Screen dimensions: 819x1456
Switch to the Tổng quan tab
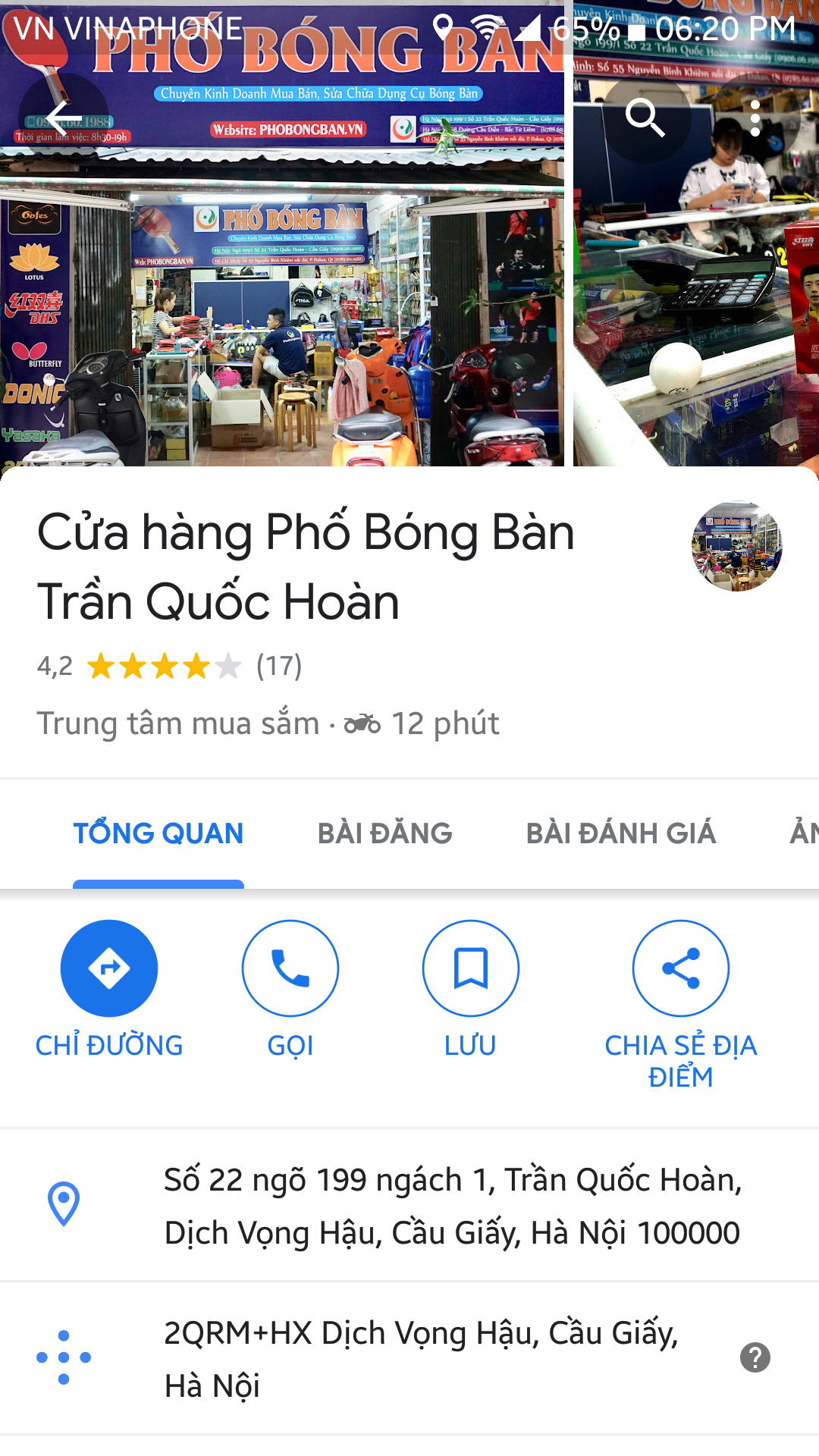click(158, 833)
